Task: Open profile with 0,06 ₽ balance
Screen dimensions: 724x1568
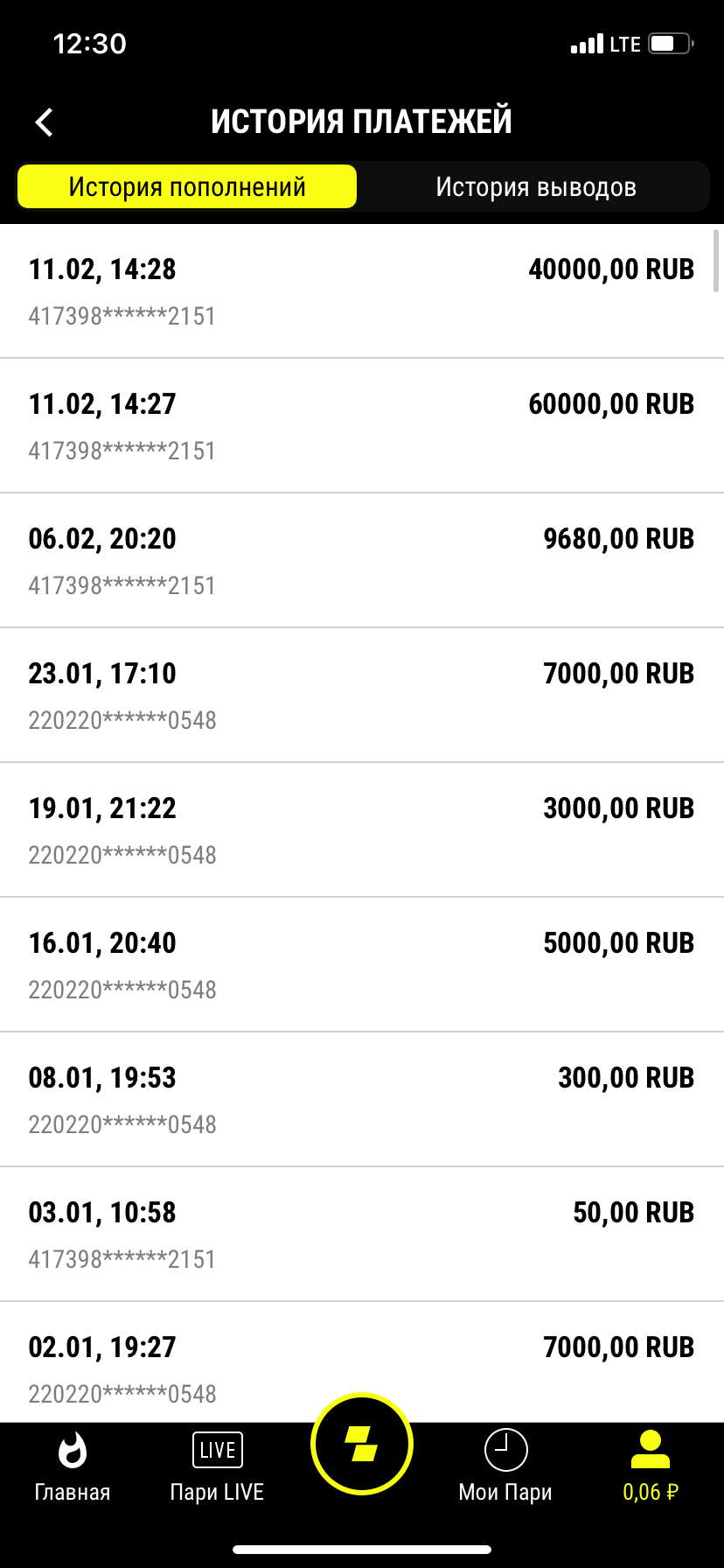Action: pyautogui.click(x=650, y=1466)
